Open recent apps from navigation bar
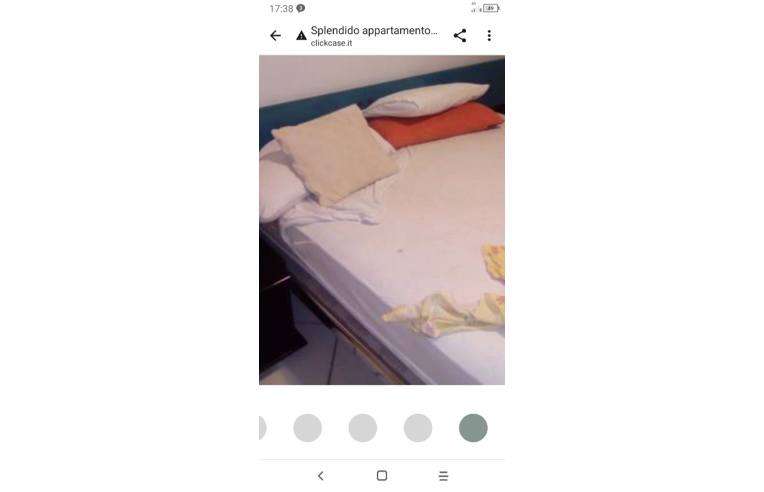 tap(443, 476)
